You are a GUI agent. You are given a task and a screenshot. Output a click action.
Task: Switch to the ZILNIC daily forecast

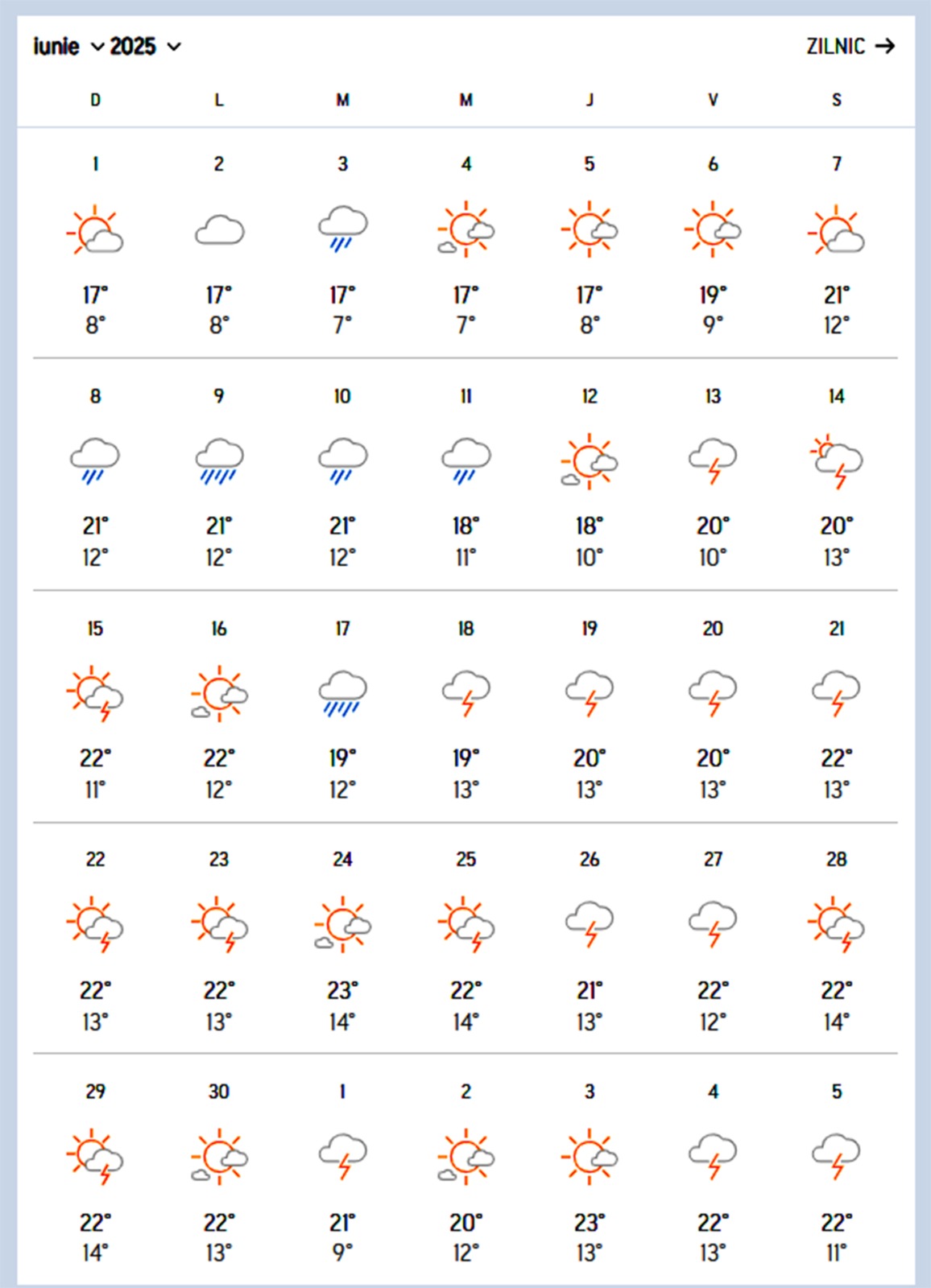tap(850, 47)
